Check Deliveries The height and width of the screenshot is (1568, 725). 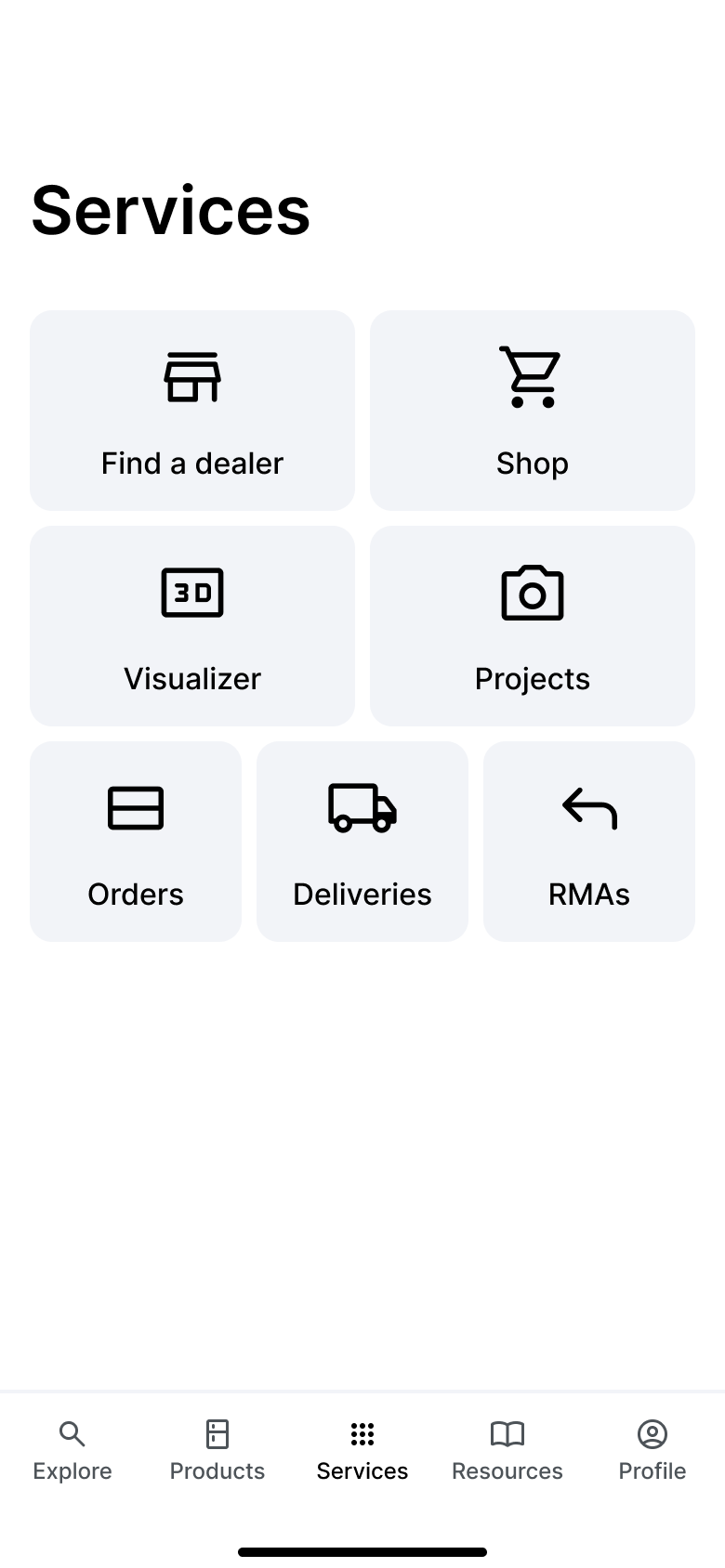[x=362, y=842]
